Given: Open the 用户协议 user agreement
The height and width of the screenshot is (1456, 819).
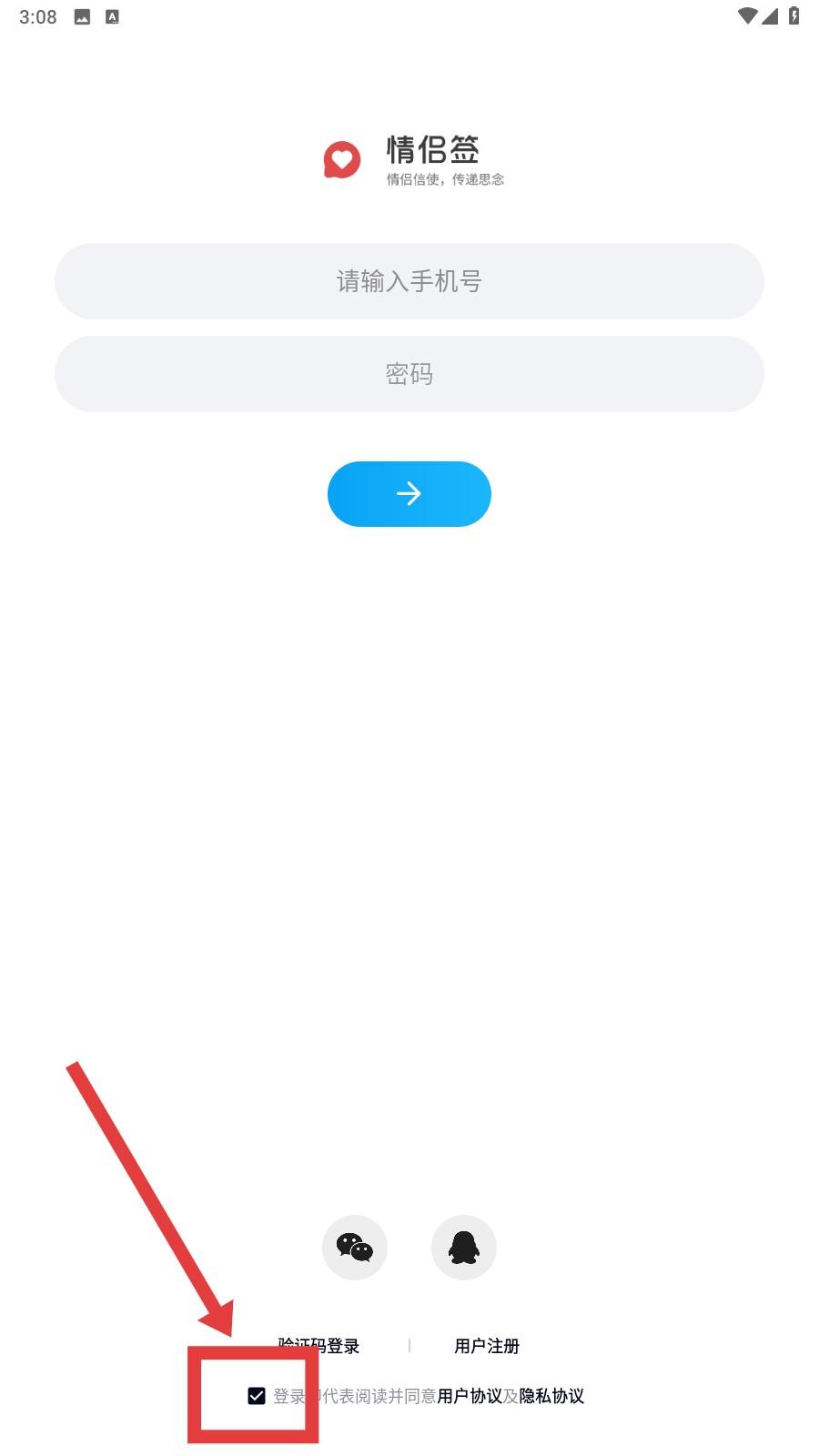Looking at the screenshot, I should point(470,1396).
